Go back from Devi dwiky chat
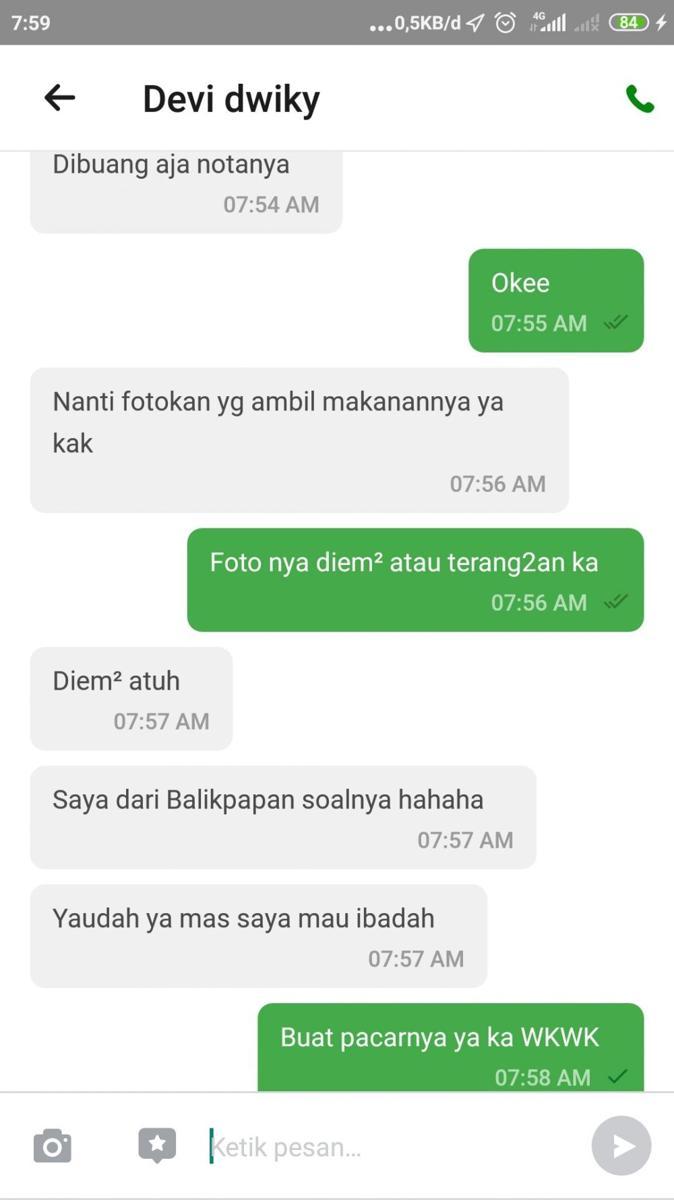The width and height of the screenshot is (674, 1200). (x=60, y=98)
